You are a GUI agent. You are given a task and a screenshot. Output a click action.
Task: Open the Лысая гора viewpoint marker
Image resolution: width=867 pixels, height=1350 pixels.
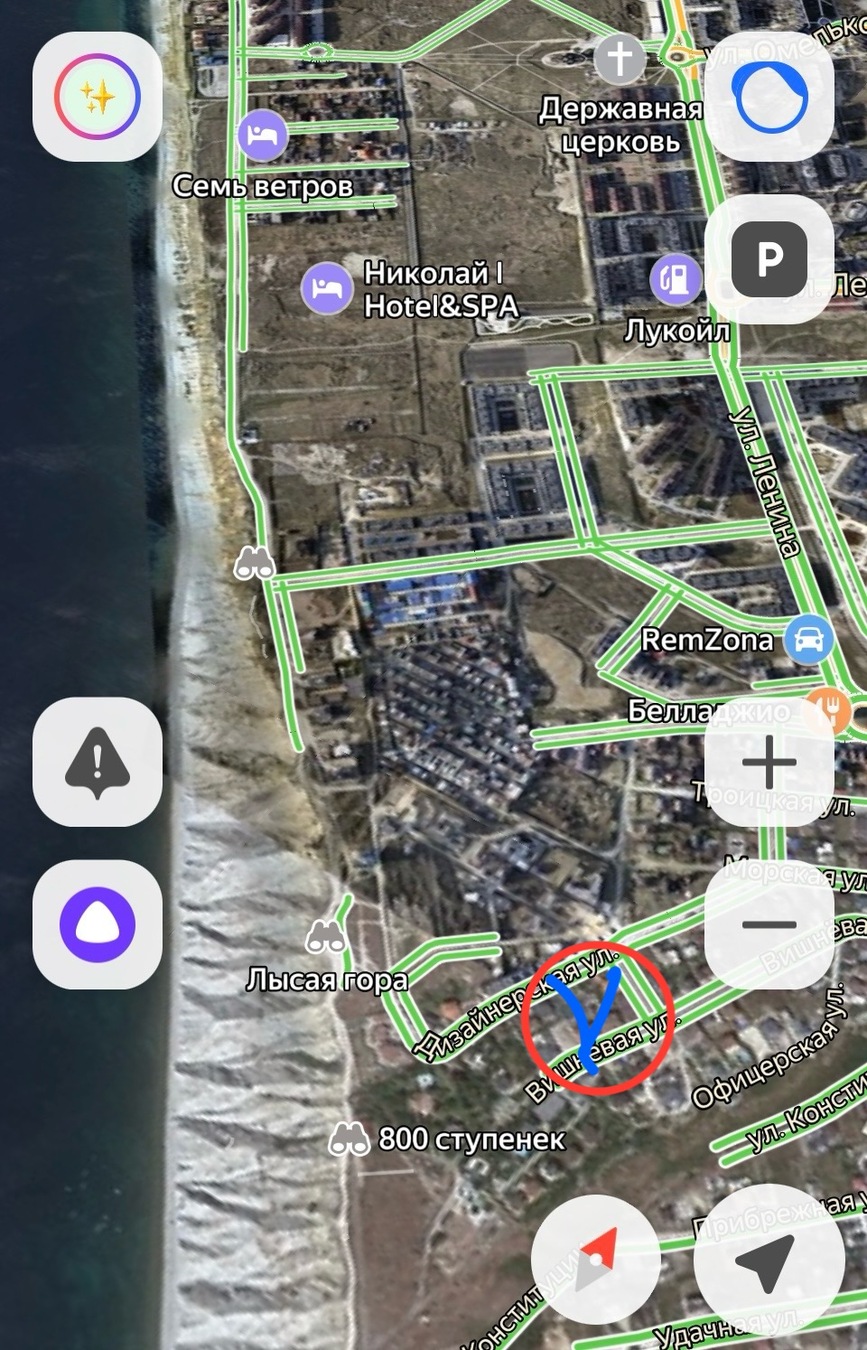[x=326, y=938]
